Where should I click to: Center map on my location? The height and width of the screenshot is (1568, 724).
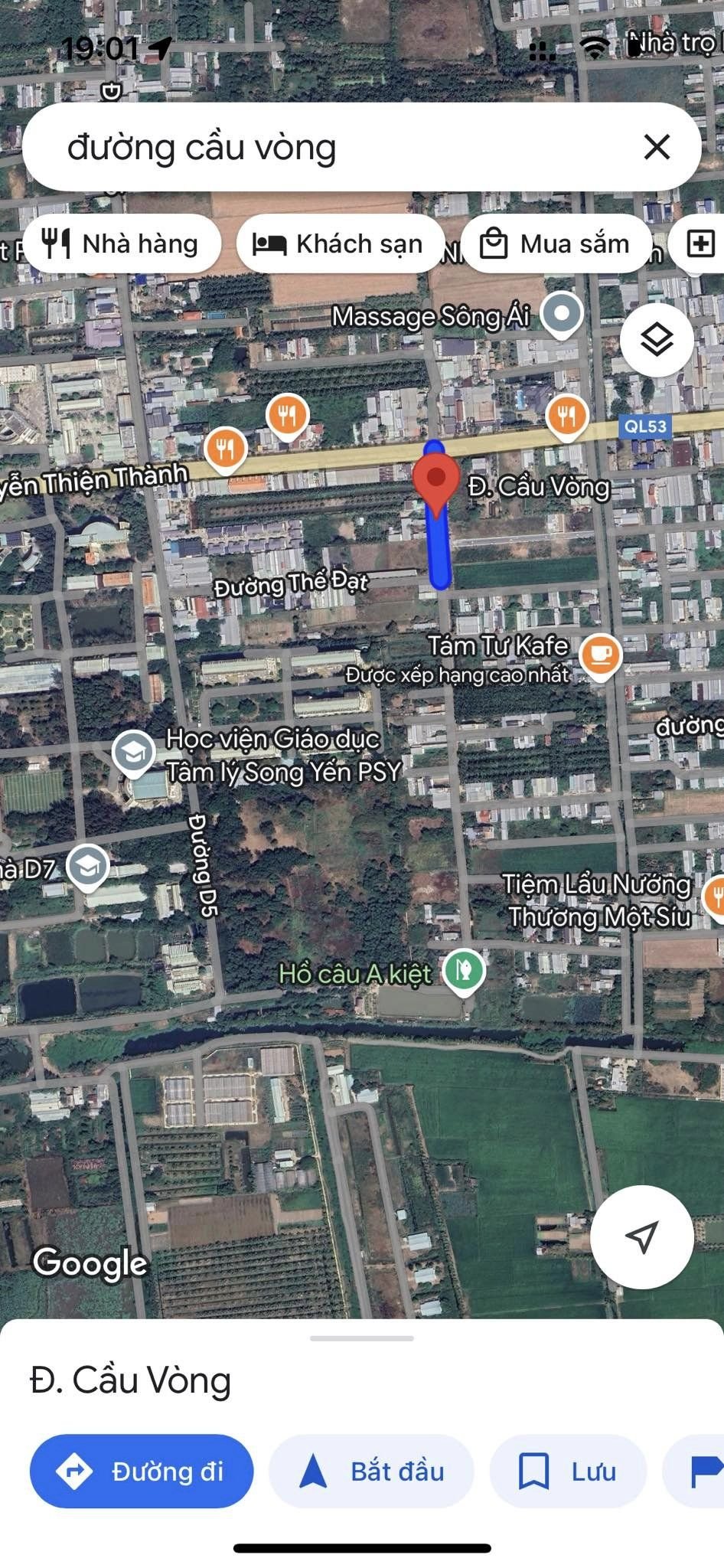click(641, 1236)
